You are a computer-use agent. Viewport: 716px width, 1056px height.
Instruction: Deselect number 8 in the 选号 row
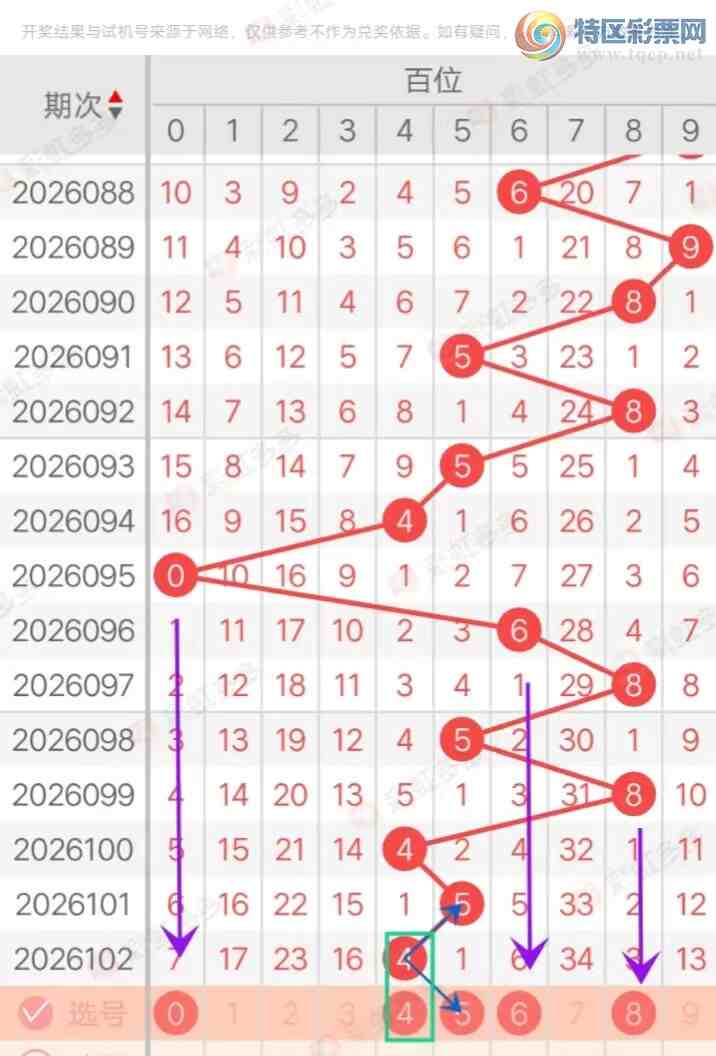[633, 1014]
